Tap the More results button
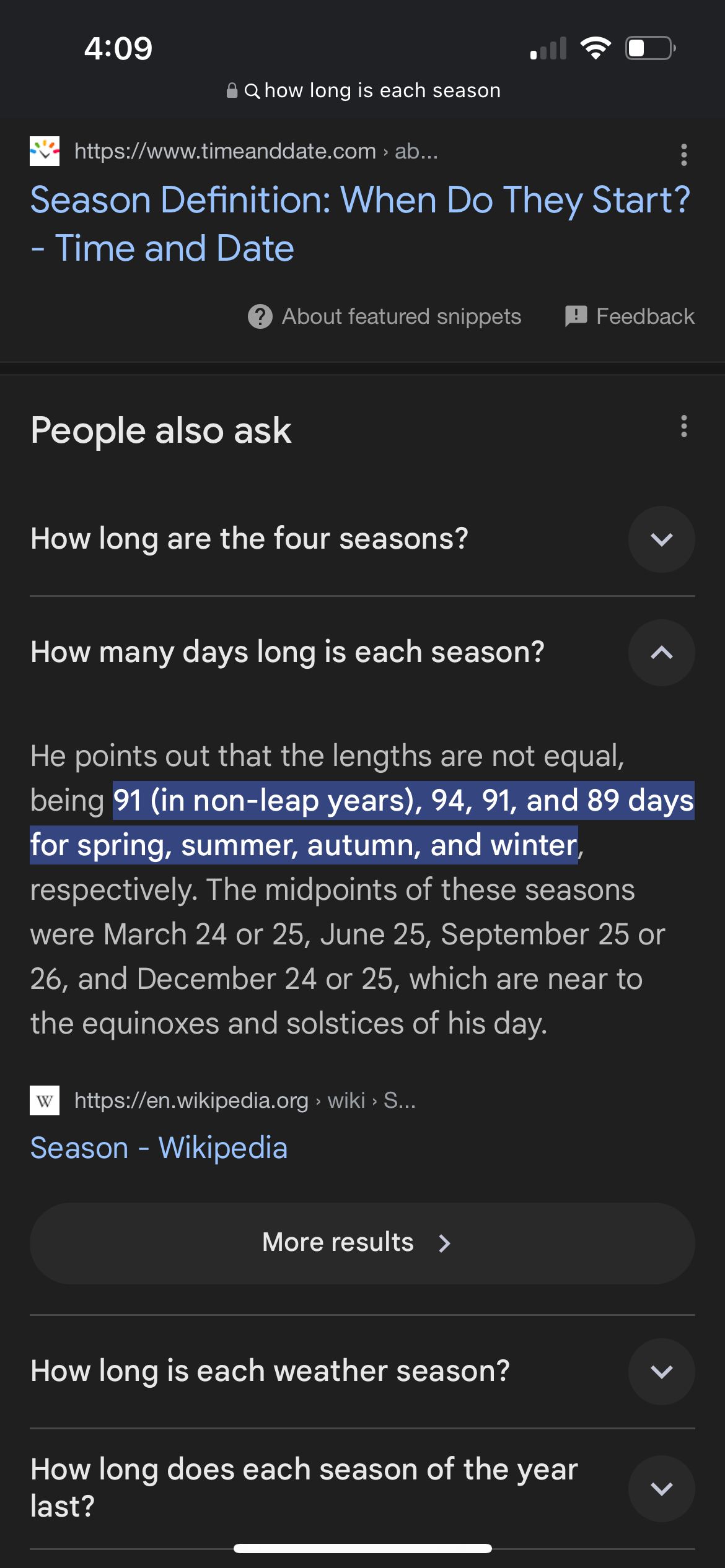The image size is (725, 1568). pos(362,1243)
